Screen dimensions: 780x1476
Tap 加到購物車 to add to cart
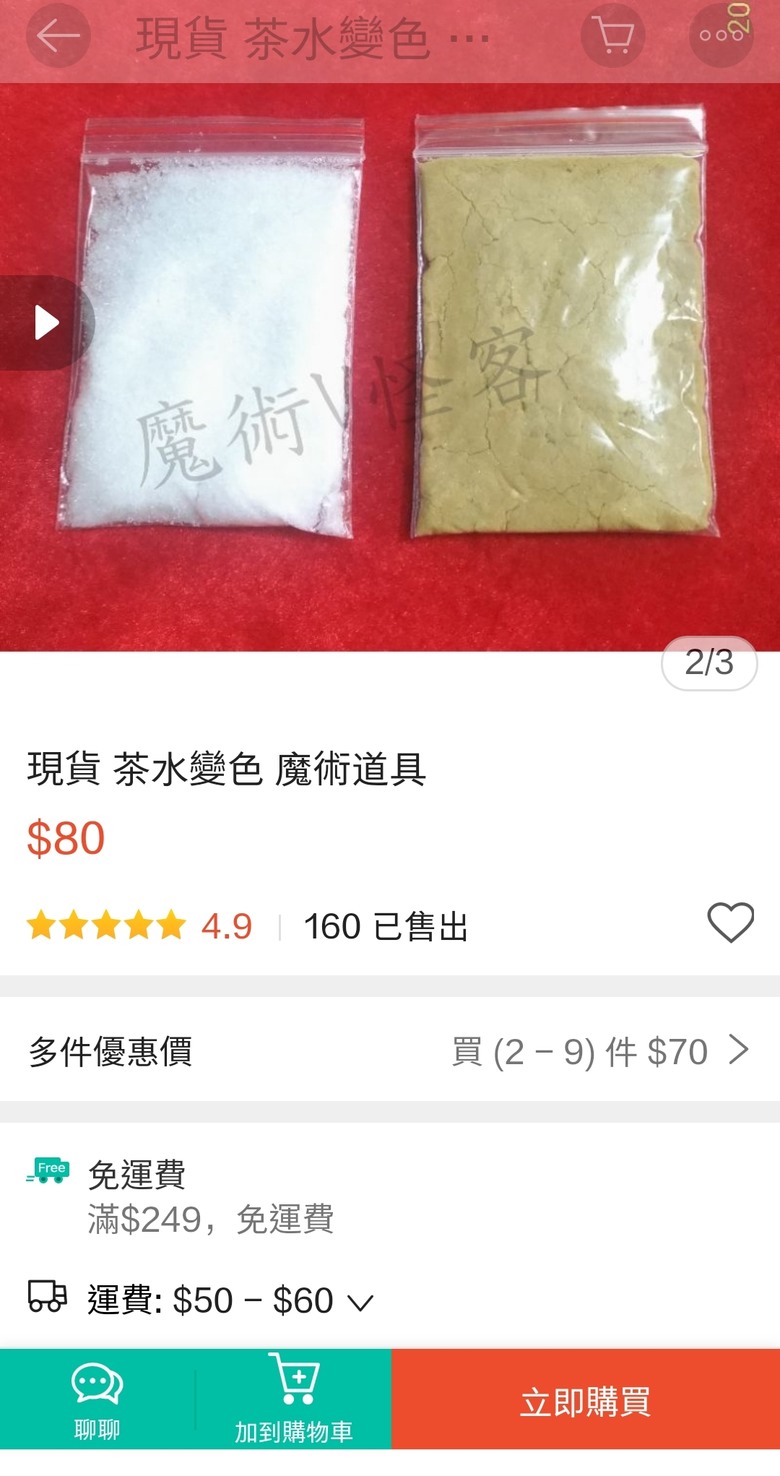click(294, 1400)
